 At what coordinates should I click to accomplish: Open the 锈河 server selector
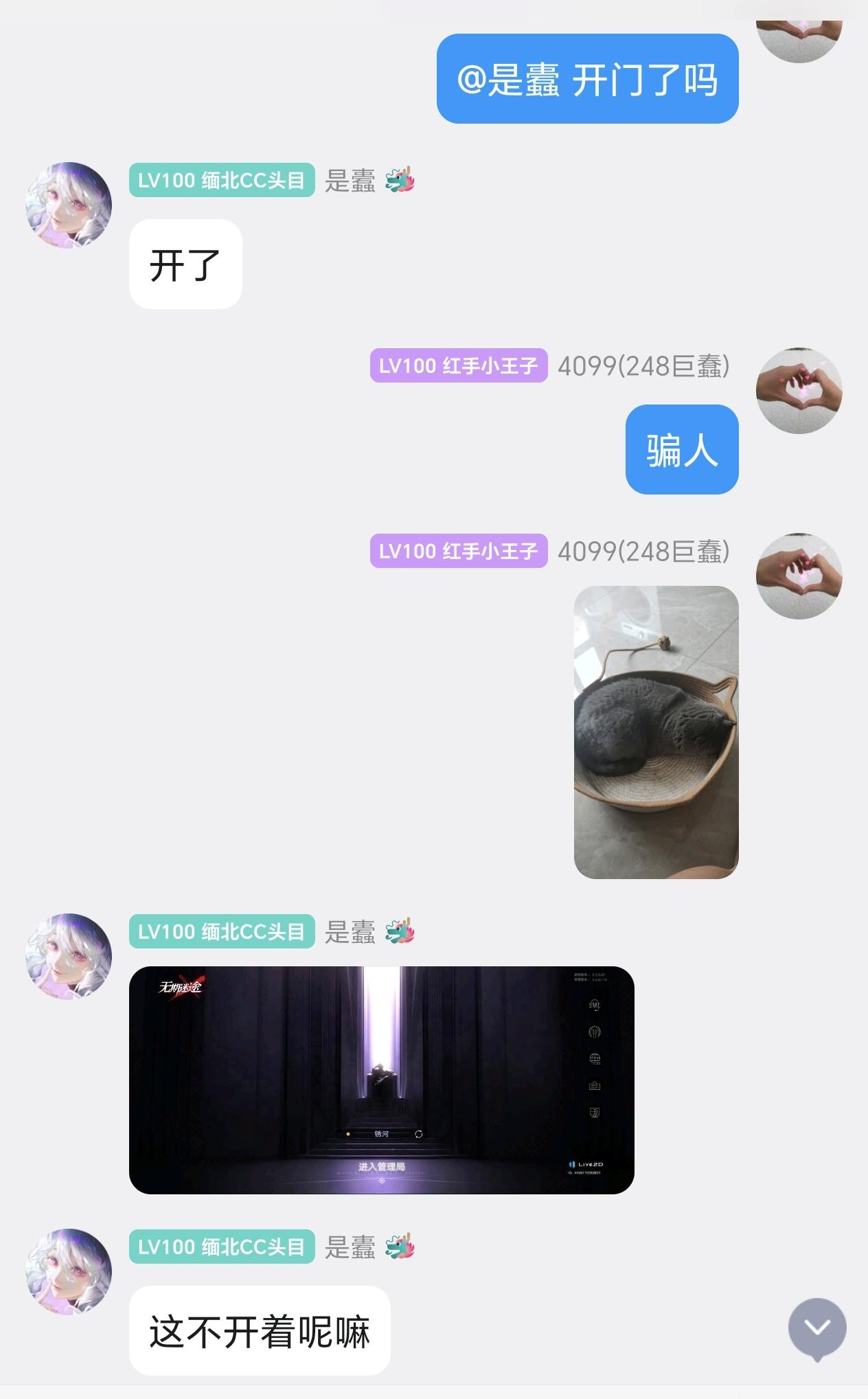pyautogui.click(x=383, y=1134)
